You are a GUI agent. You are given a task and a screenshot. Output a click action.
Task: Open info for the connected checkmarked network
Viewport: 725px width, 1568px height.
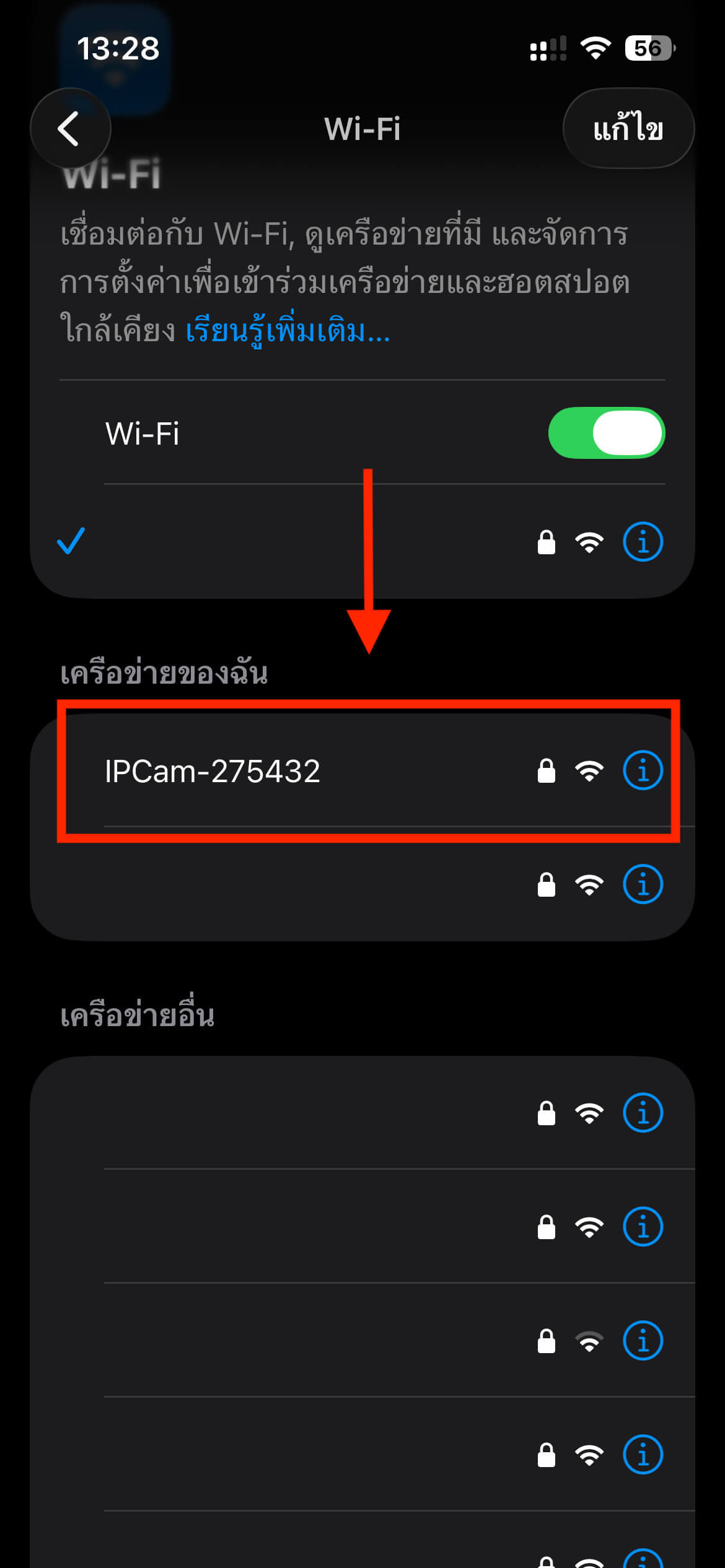[x=643, y=542]
